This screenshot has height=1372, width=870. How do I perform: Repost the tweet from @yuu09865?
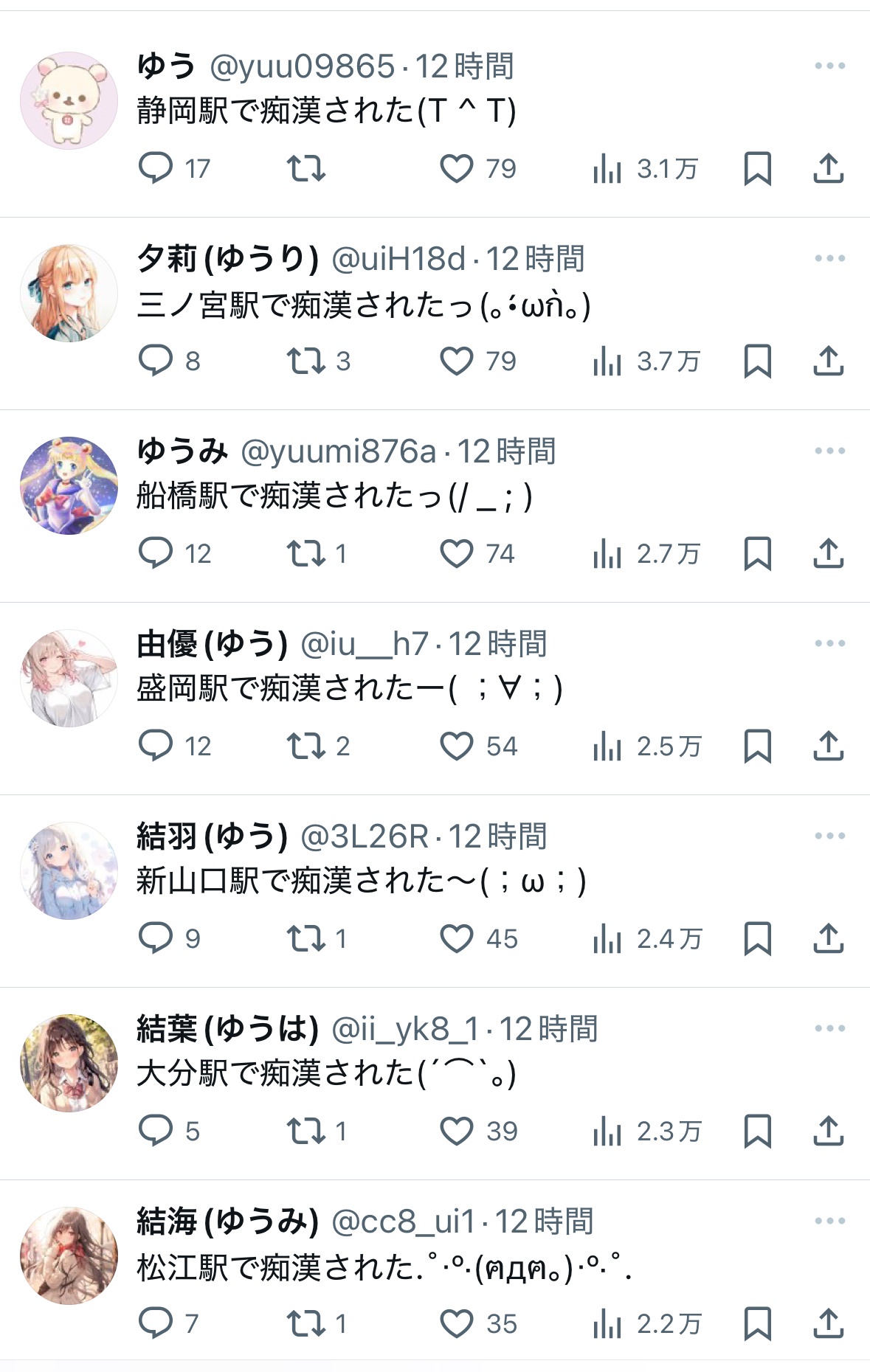point(306,168)
